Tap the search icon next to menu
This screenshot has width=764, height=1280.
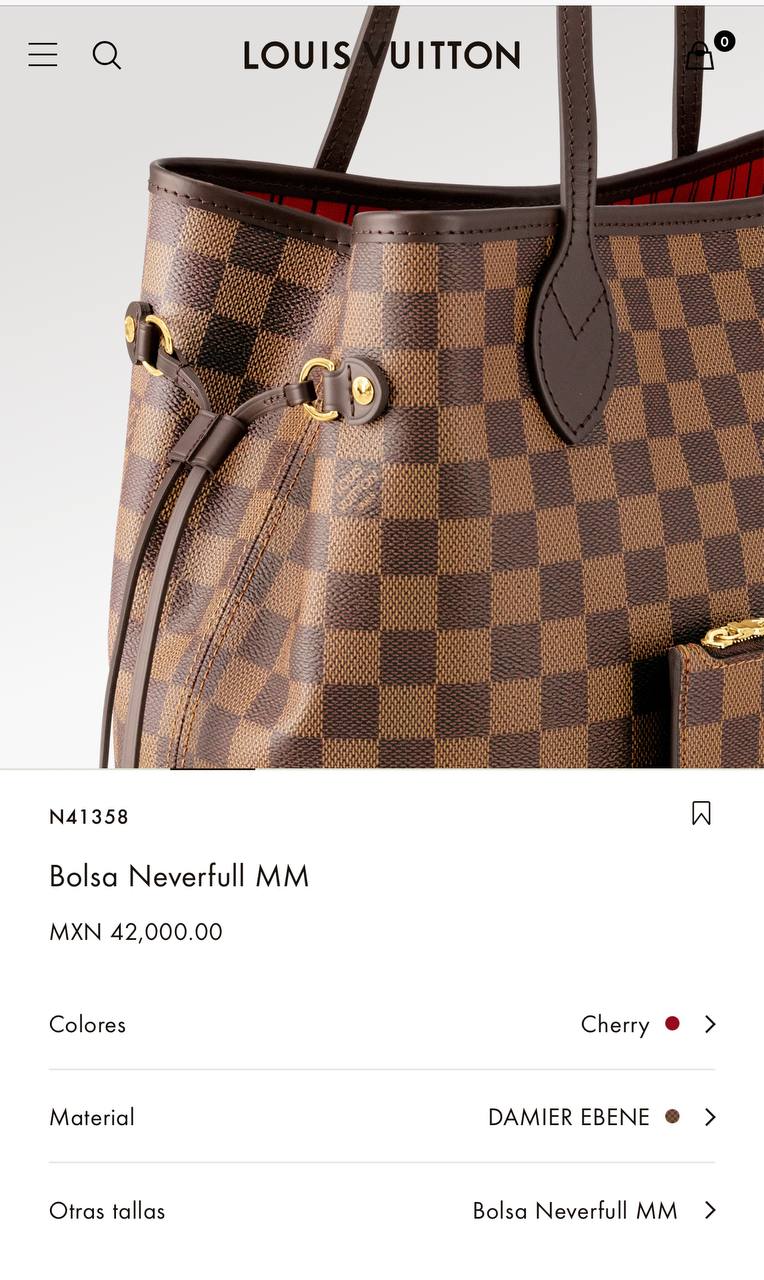point(107,56)
